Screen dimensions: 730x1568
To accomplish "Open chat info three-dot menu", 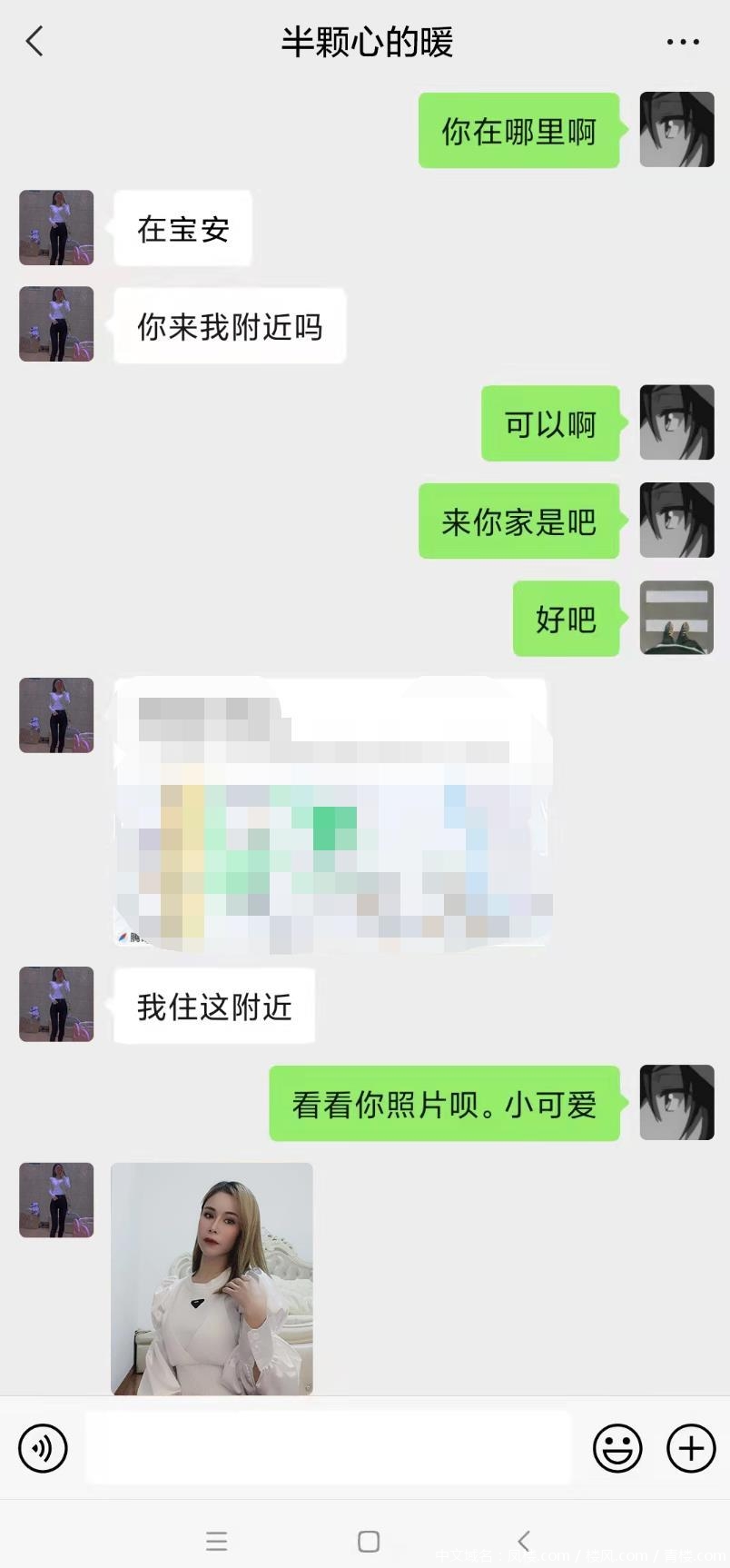I will [x=682, y=42].
